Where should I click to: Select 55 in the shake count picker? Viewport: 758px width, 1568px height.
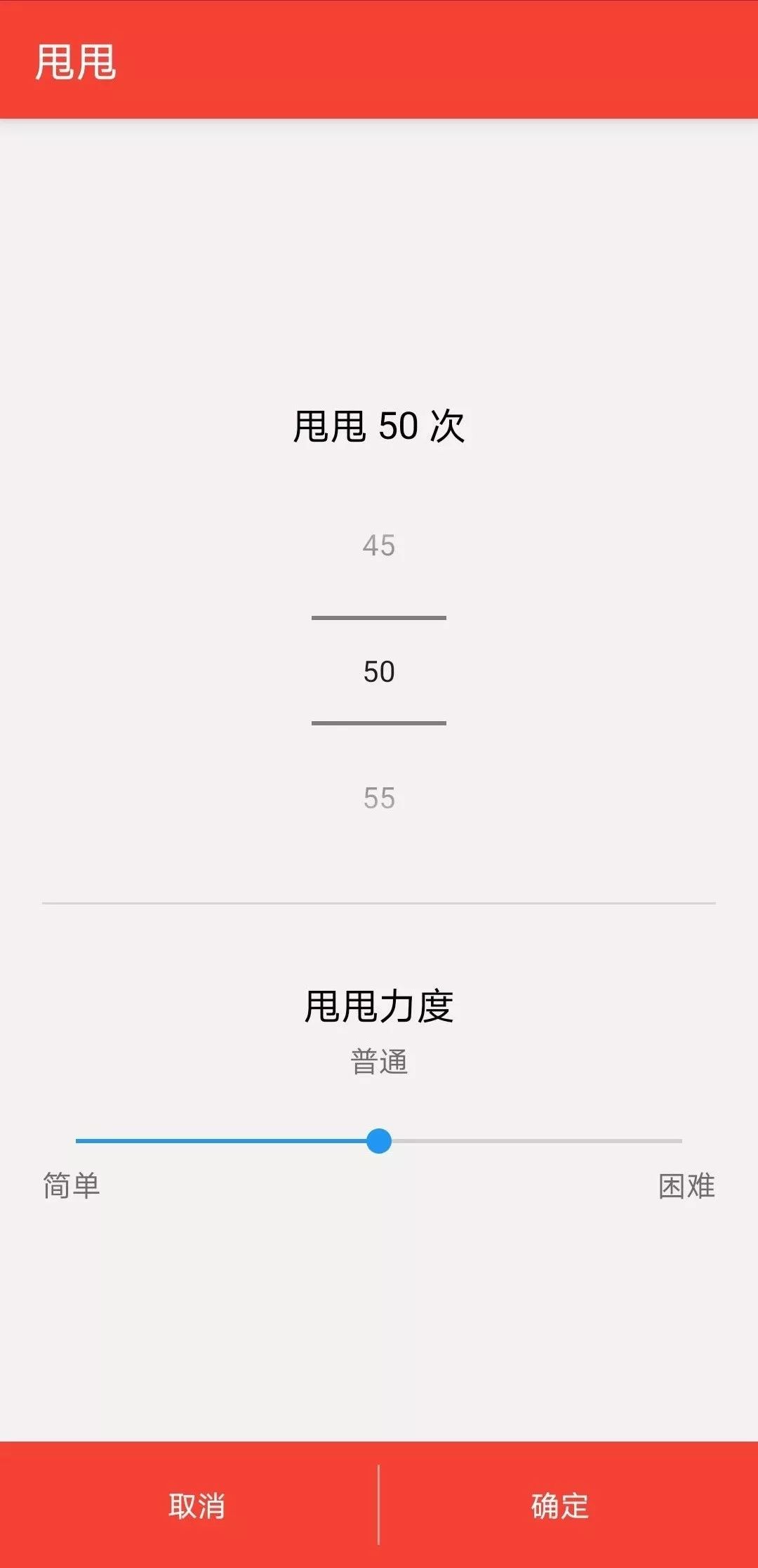point(379,797)
